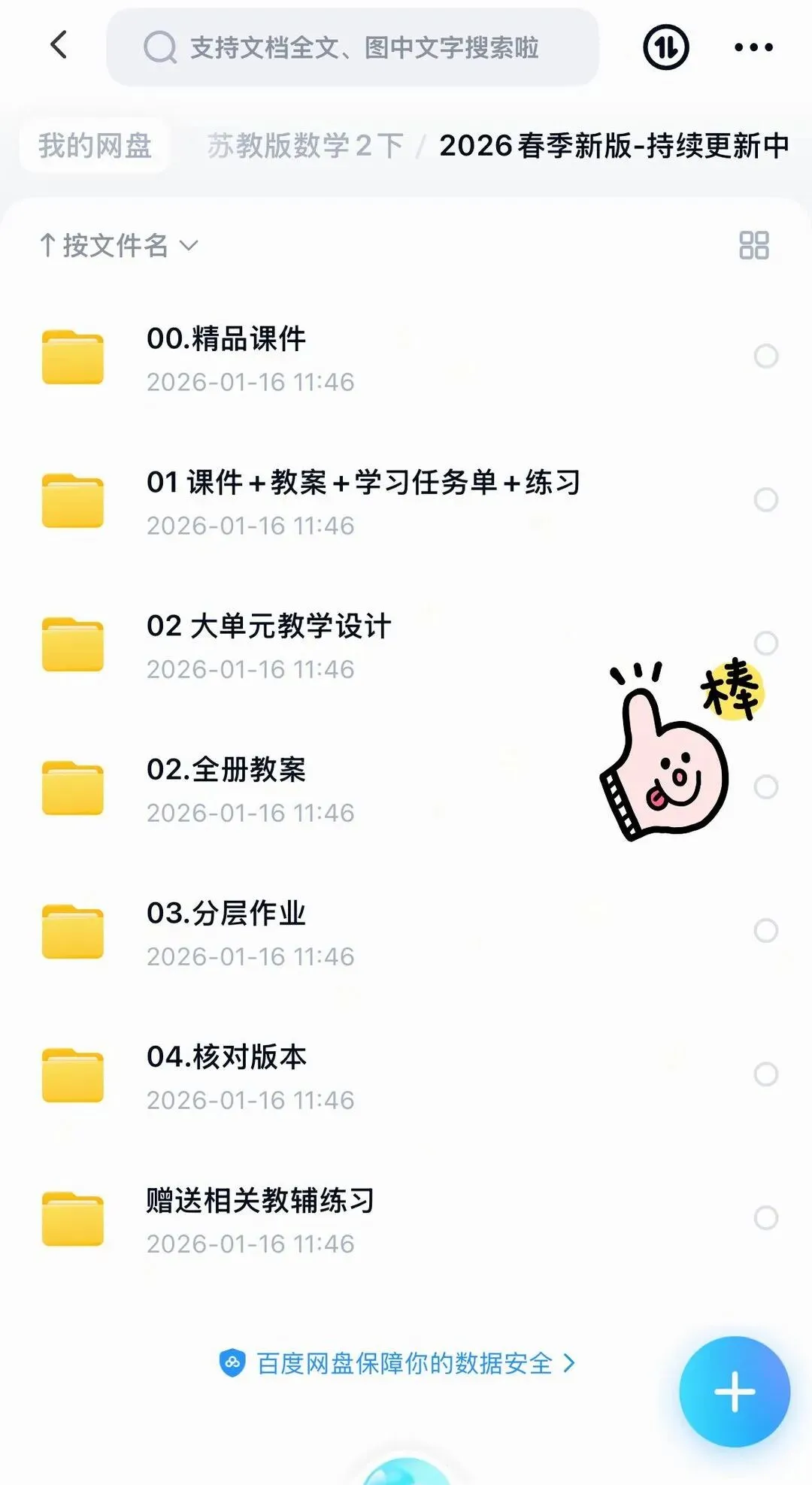The image size is (812, 1485).
Task: Open the 03.分层作业 folder
Action: [226, 914]
